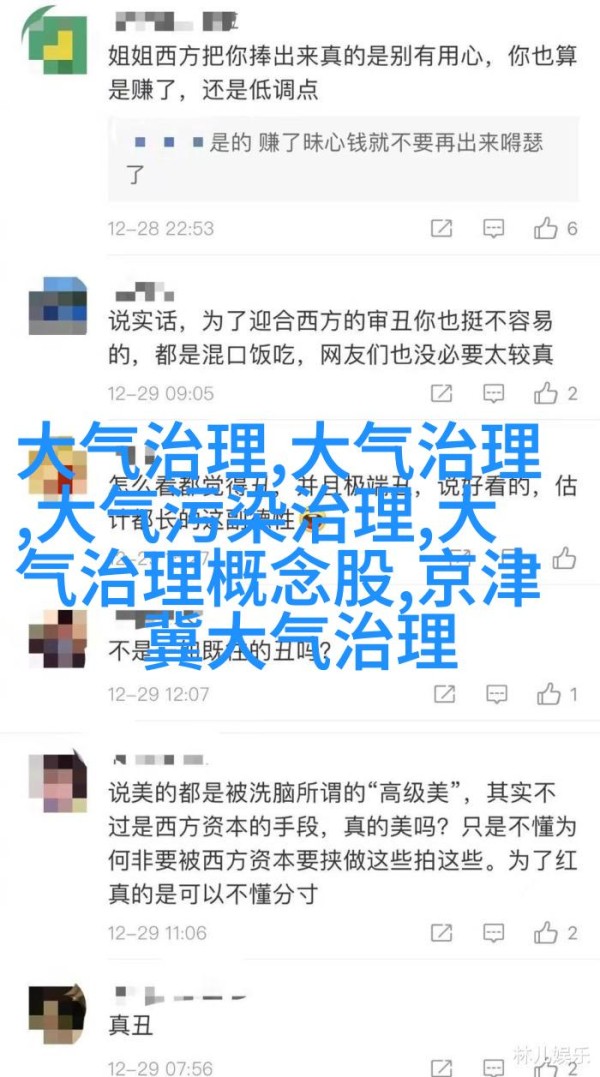Like the comment about 高级美

pos(546,933)
